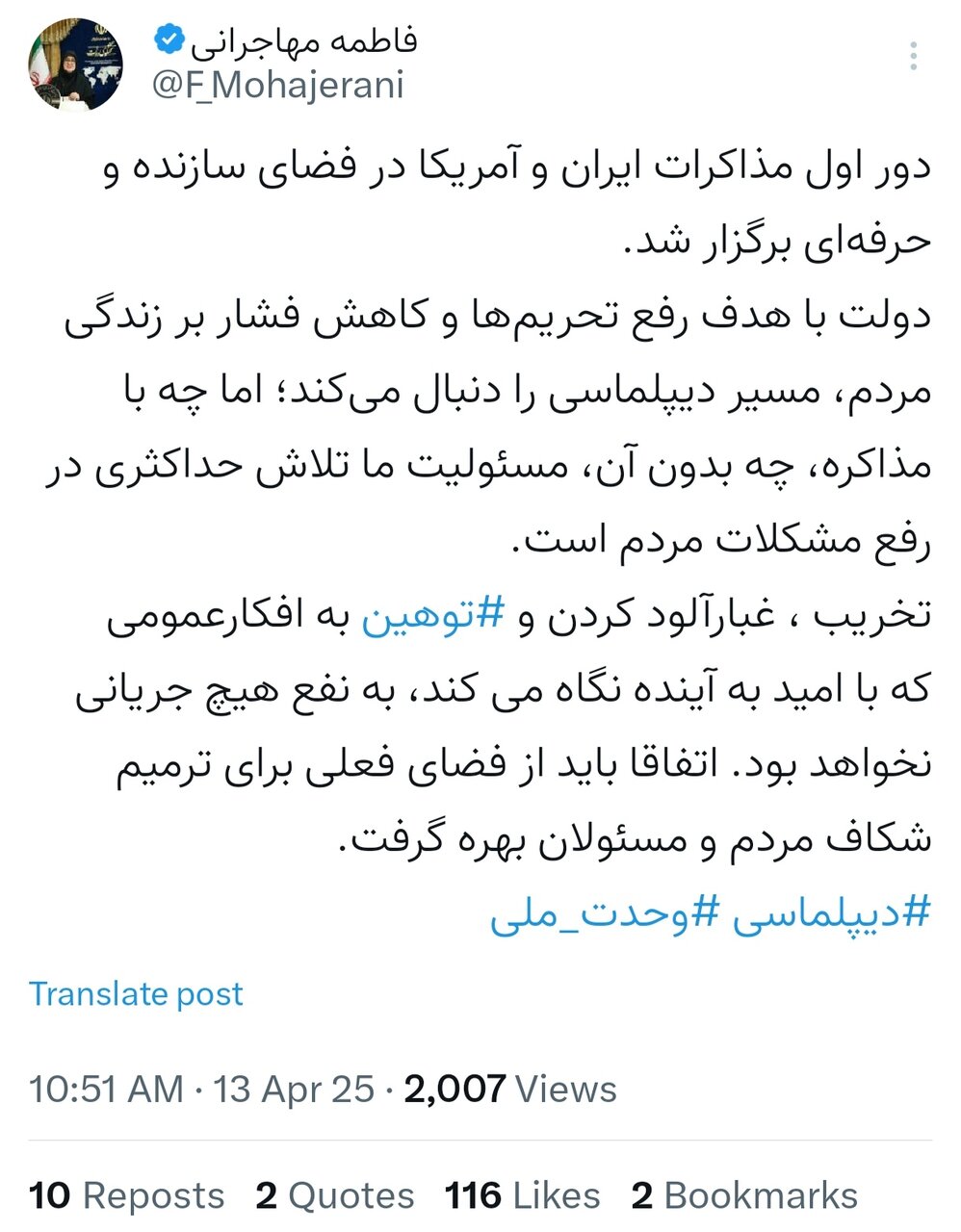Open the @F_Mohajerani handle
This screenshot has height=1232, width=961.
(278, 85)
